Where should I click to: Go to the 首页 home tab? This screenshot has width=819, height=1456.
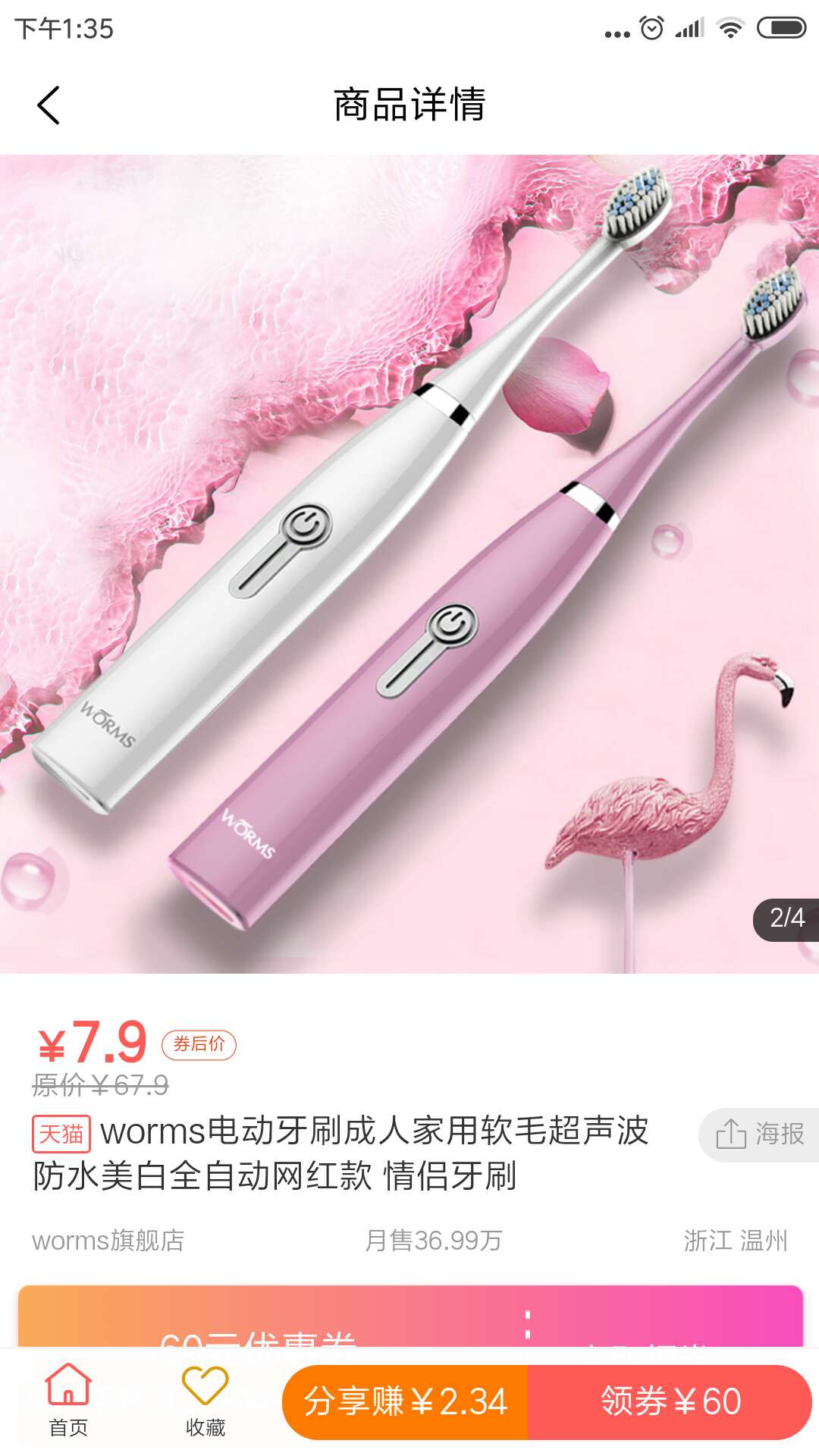(68, 1400)
